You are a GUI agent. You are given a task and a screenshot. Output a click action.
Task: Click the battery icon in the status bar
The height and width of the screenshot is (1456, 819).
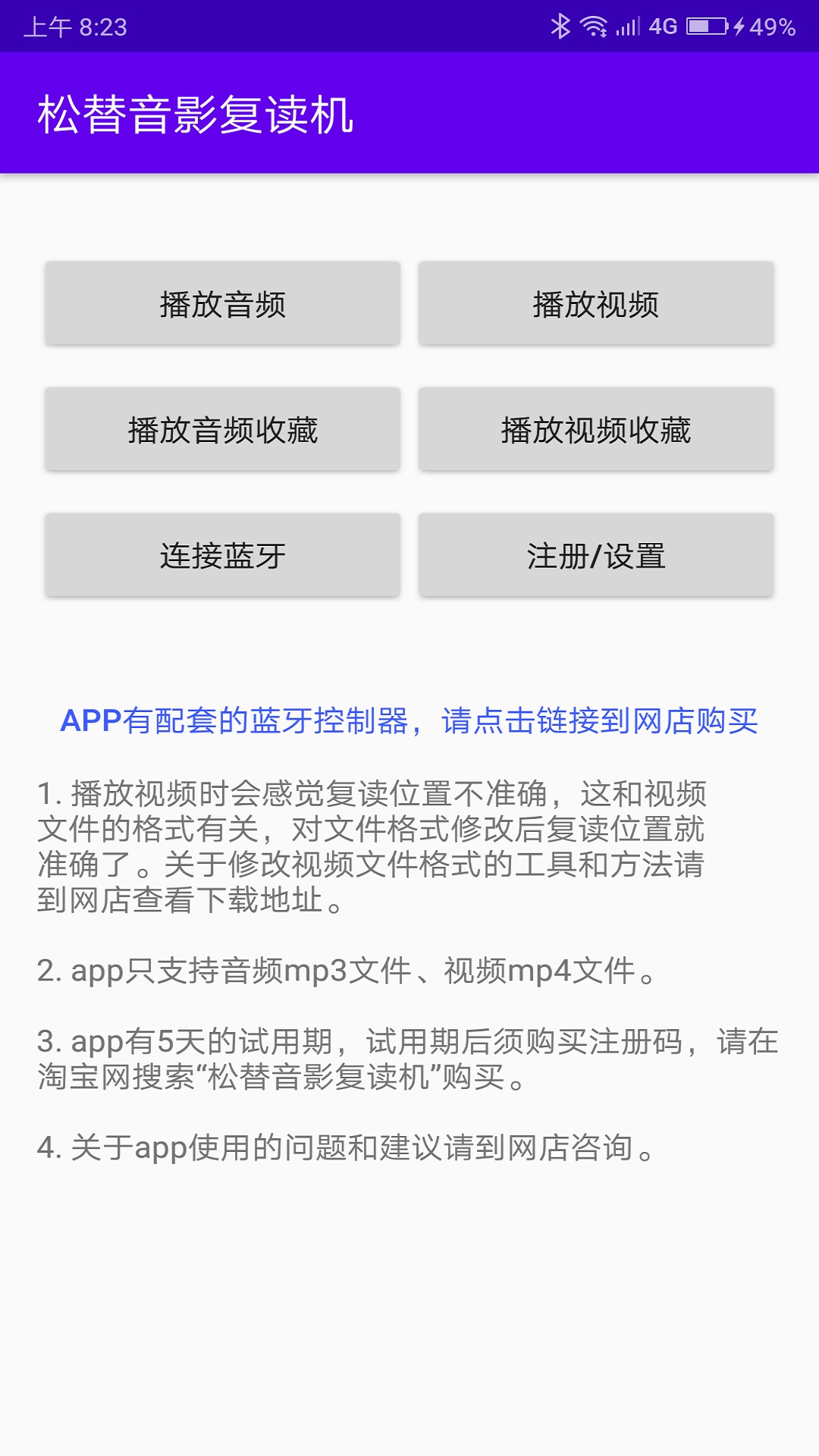707,25
